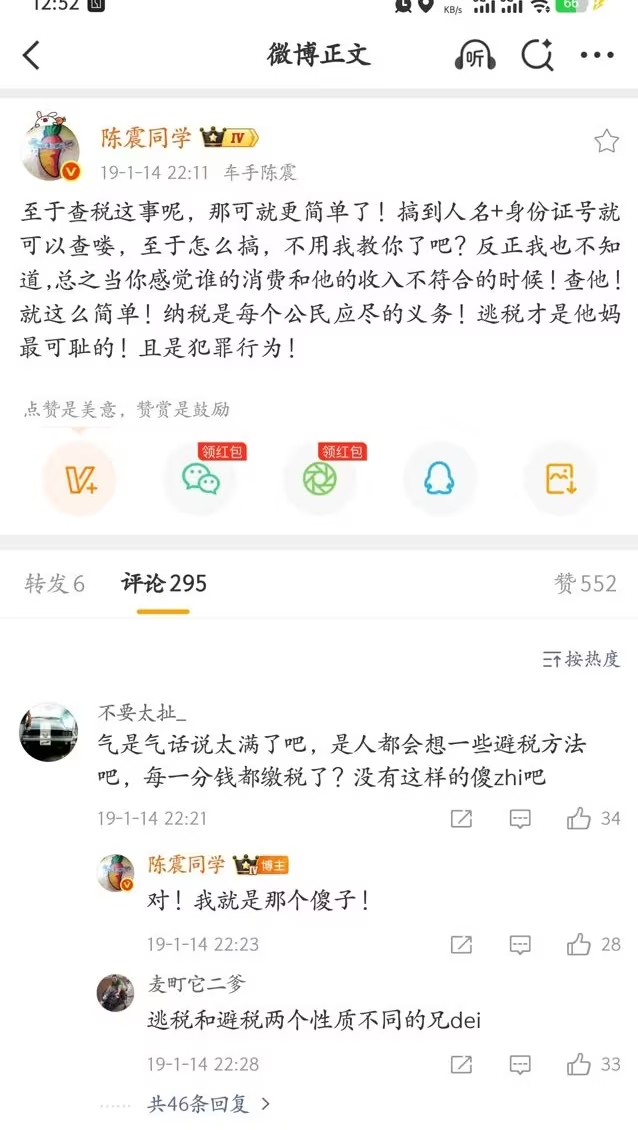
Task: Open the search icon in the header
Action: click(537, 56)
